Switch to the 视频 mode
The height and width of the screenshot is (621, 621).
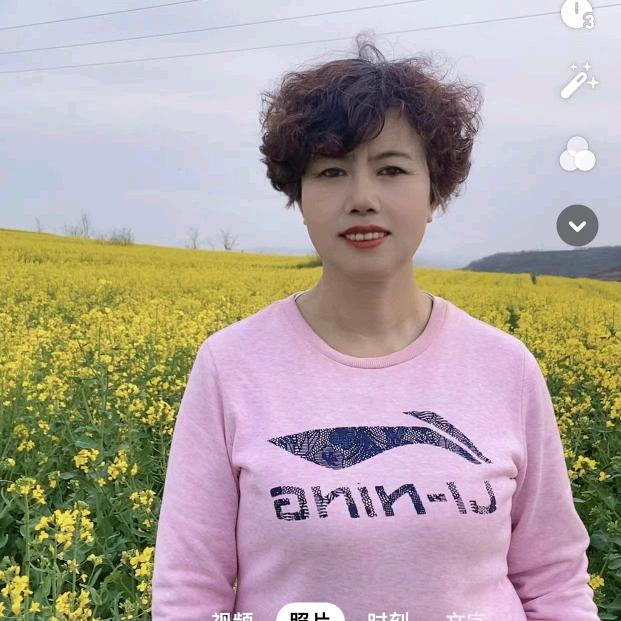[x=232, y=615]
